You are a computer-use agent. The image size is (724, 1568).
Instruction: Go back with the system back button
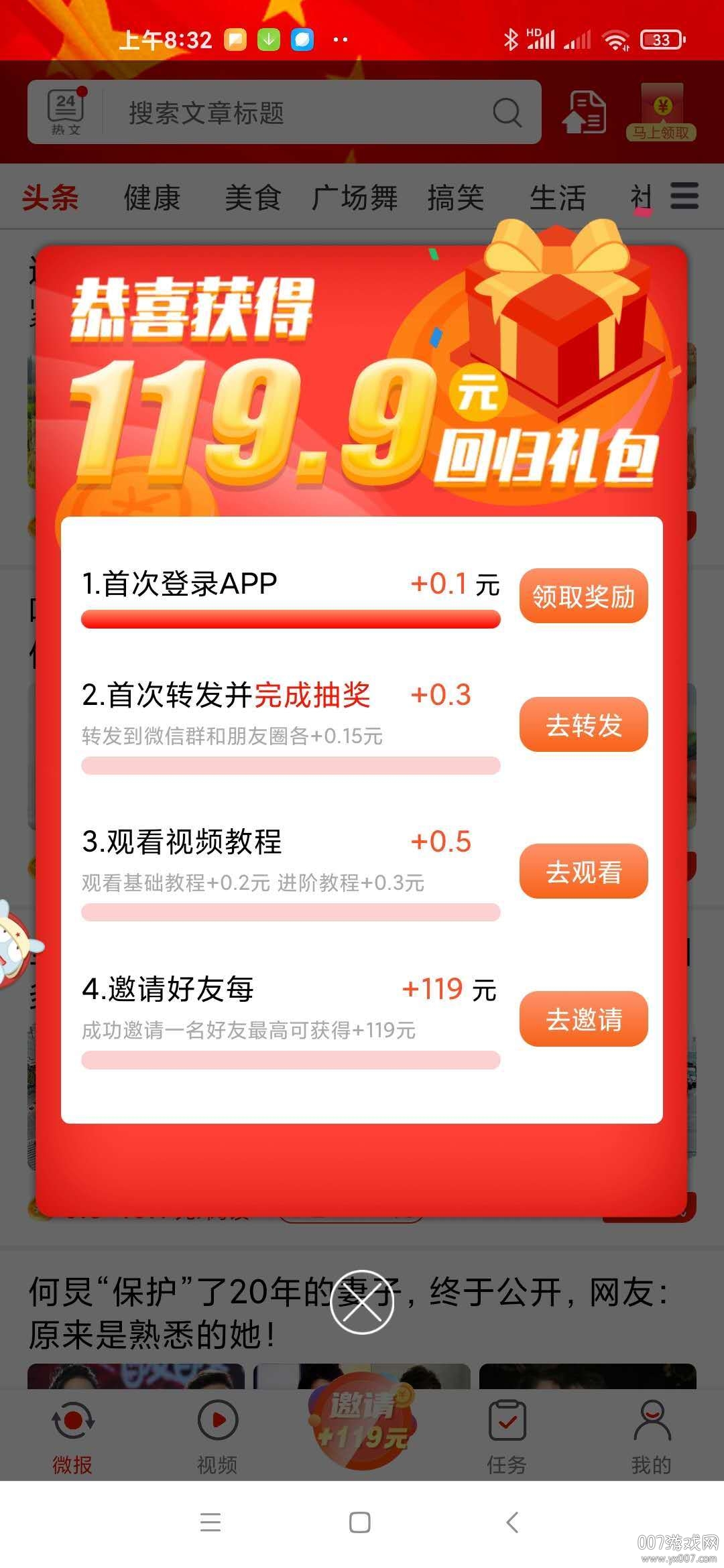click(512, 1522)
